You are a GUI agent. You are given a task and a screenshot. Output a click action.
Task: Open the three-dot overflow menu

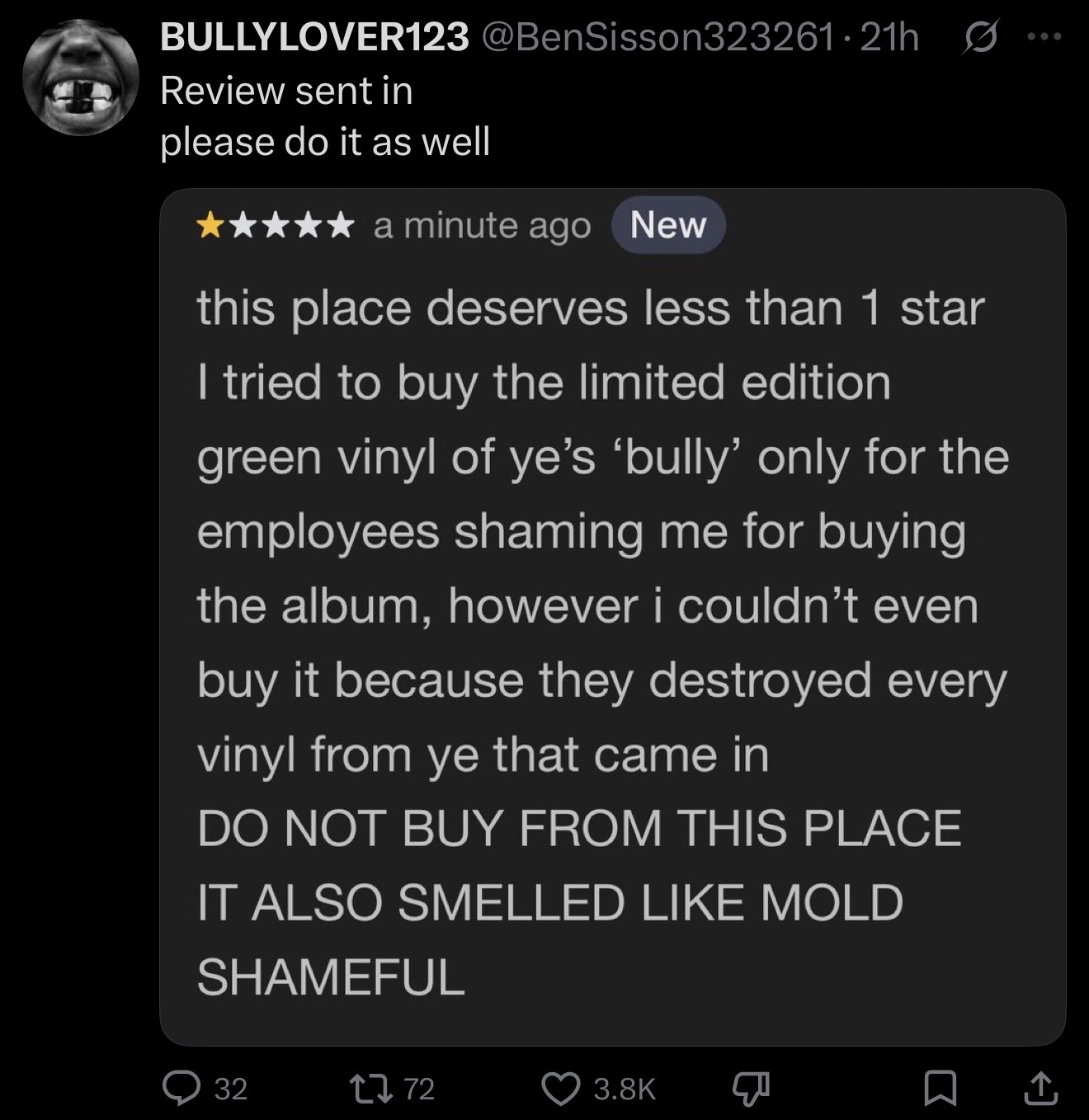[1044, 38]
